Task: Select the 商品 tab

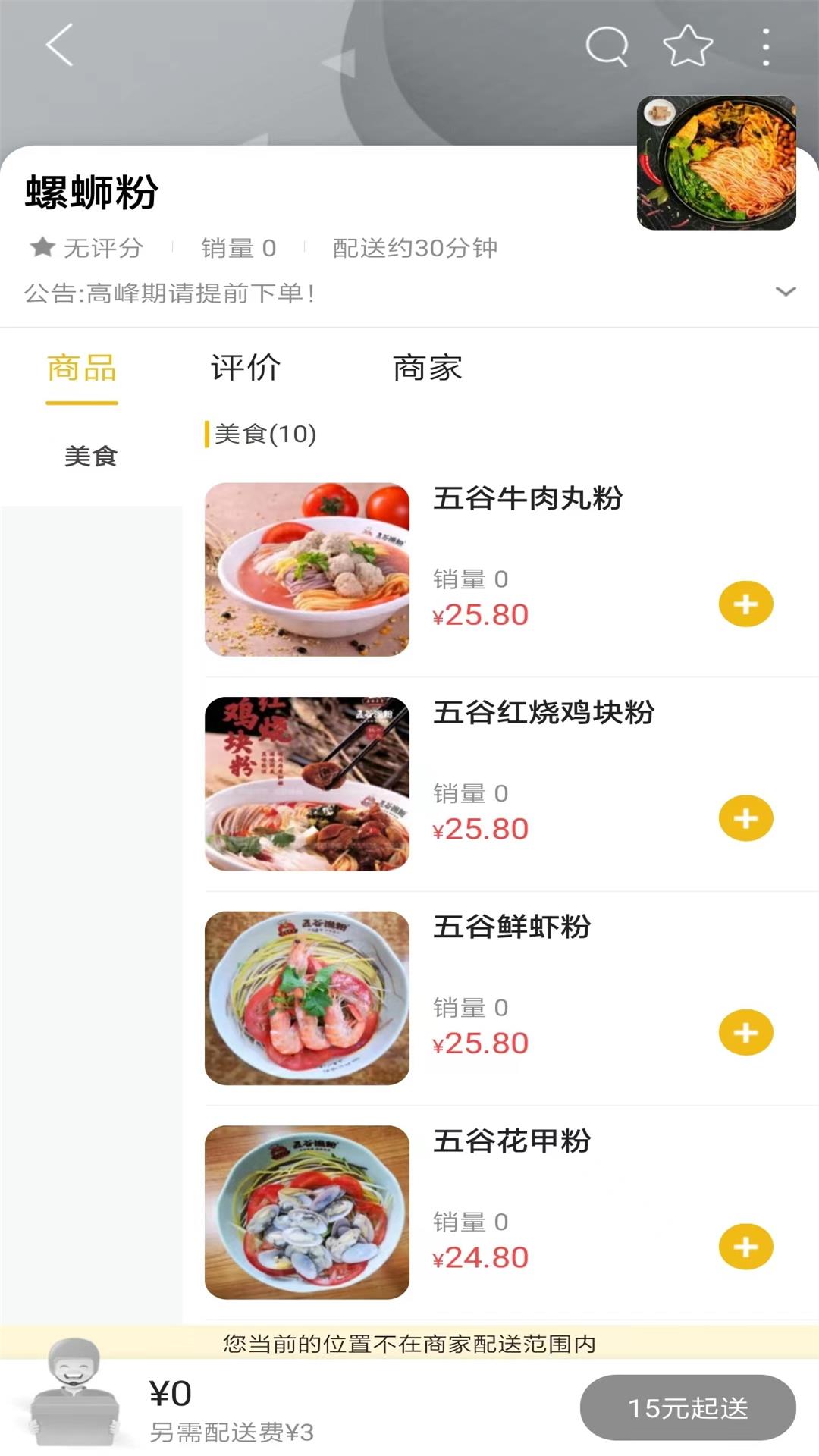Action: [82, 369]
